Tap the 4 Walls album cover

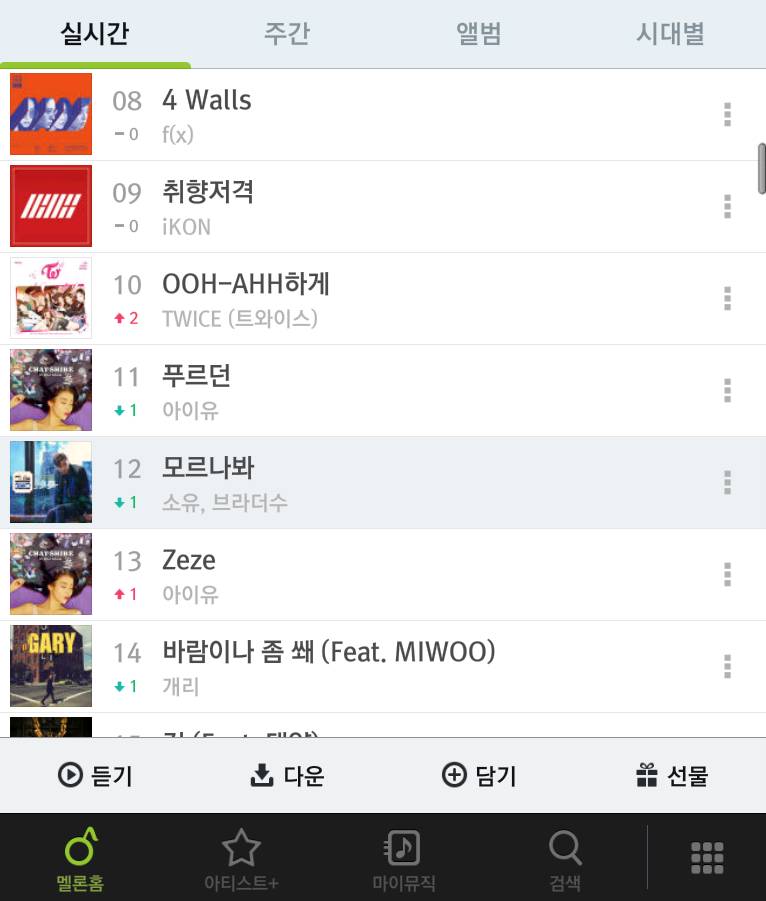[51, 114]
